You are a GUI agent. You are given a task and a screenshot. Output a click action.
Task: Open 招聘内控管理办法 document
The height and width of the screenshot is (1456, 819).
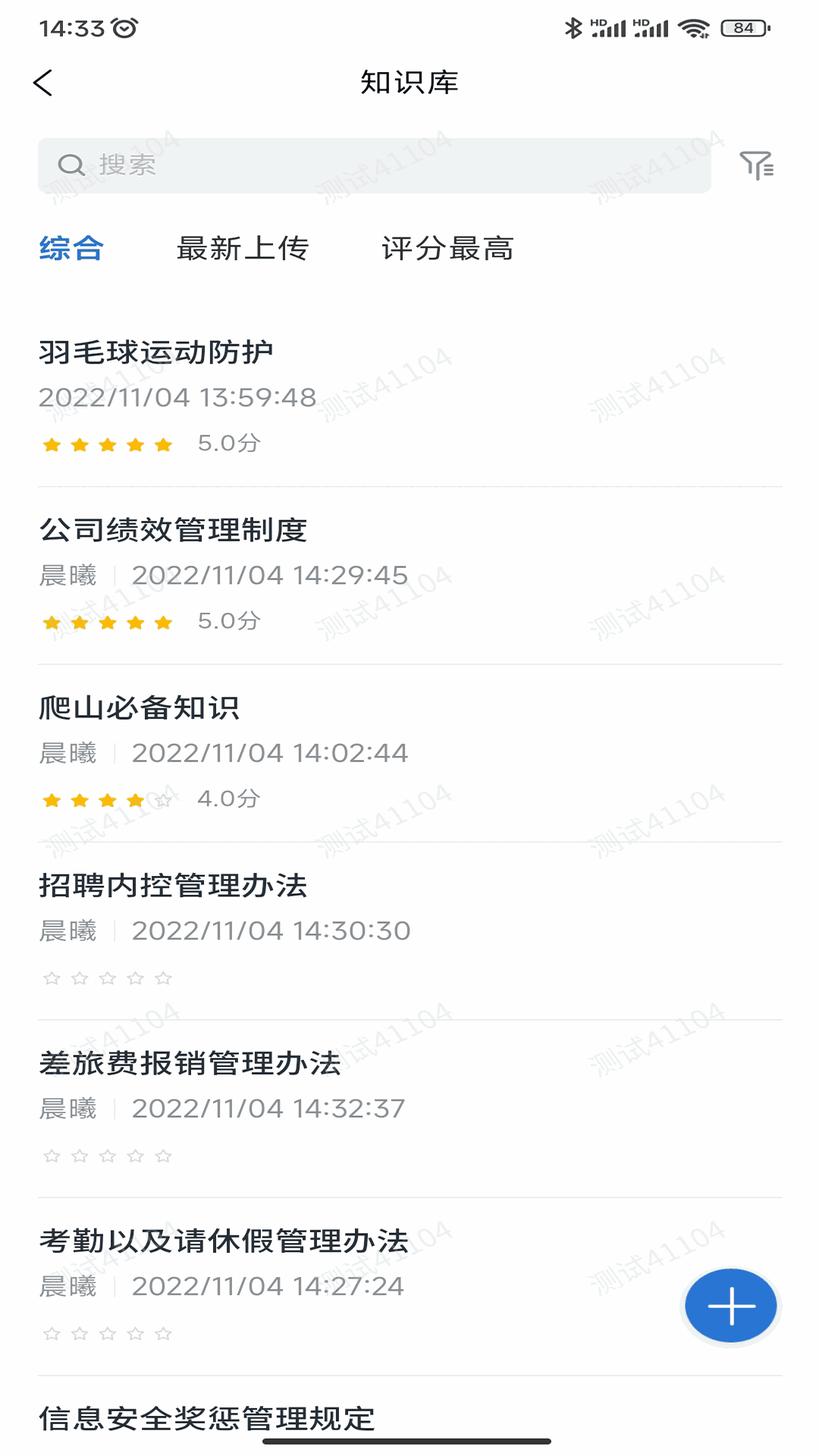(x=174, y=886)
